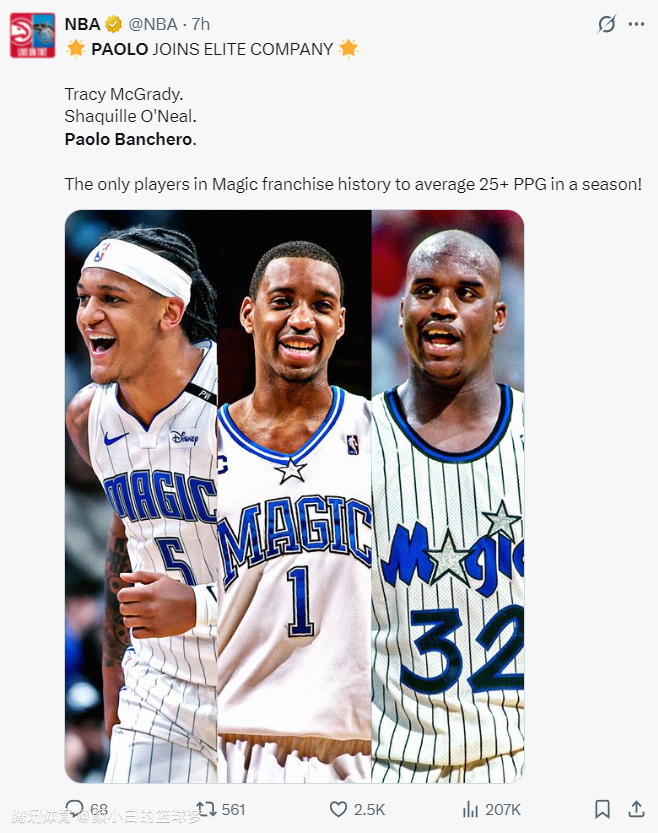
Task: Tap the Grok icon beside the post
Action: (x=606, y=24)
